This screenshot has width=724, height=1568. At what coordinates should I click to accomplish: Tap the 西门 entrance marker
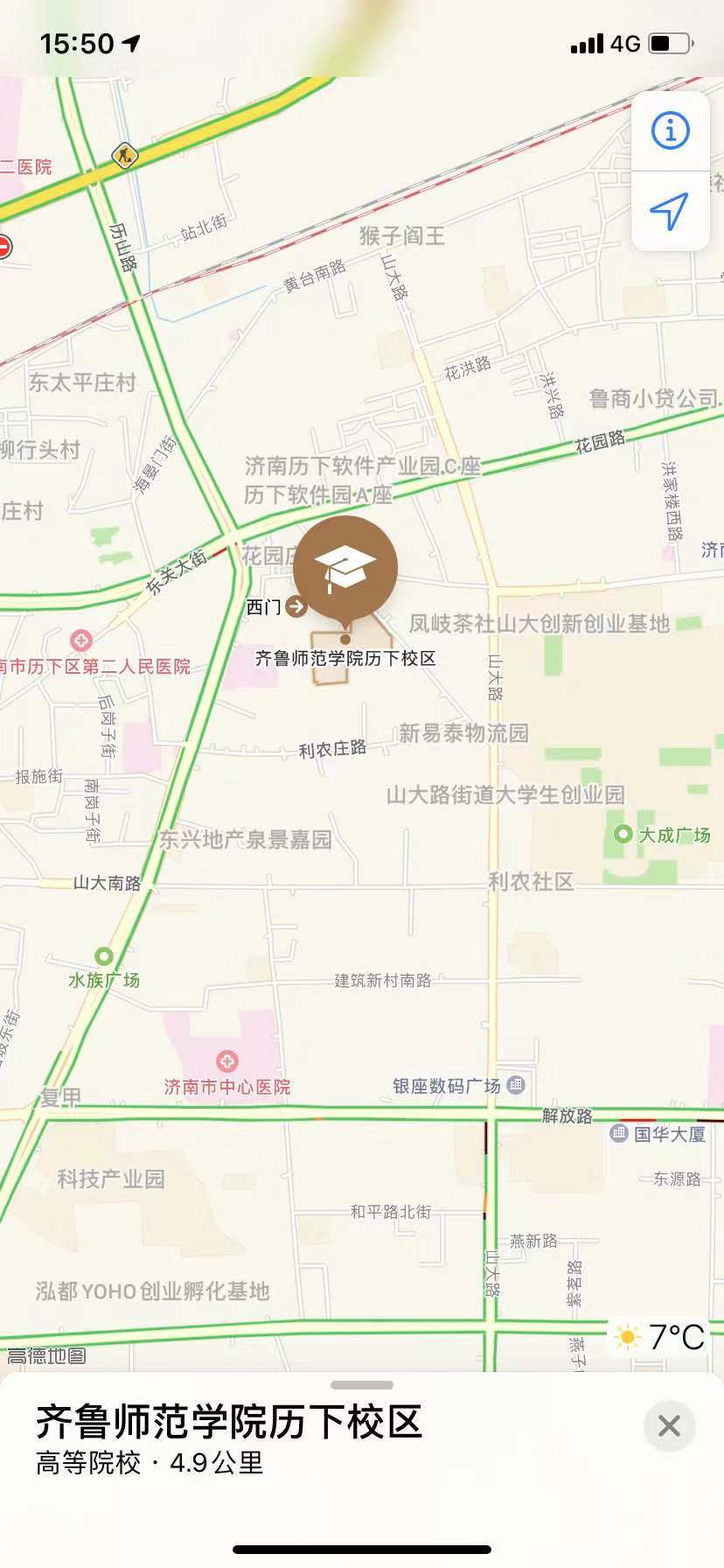[x=296, y=606]
